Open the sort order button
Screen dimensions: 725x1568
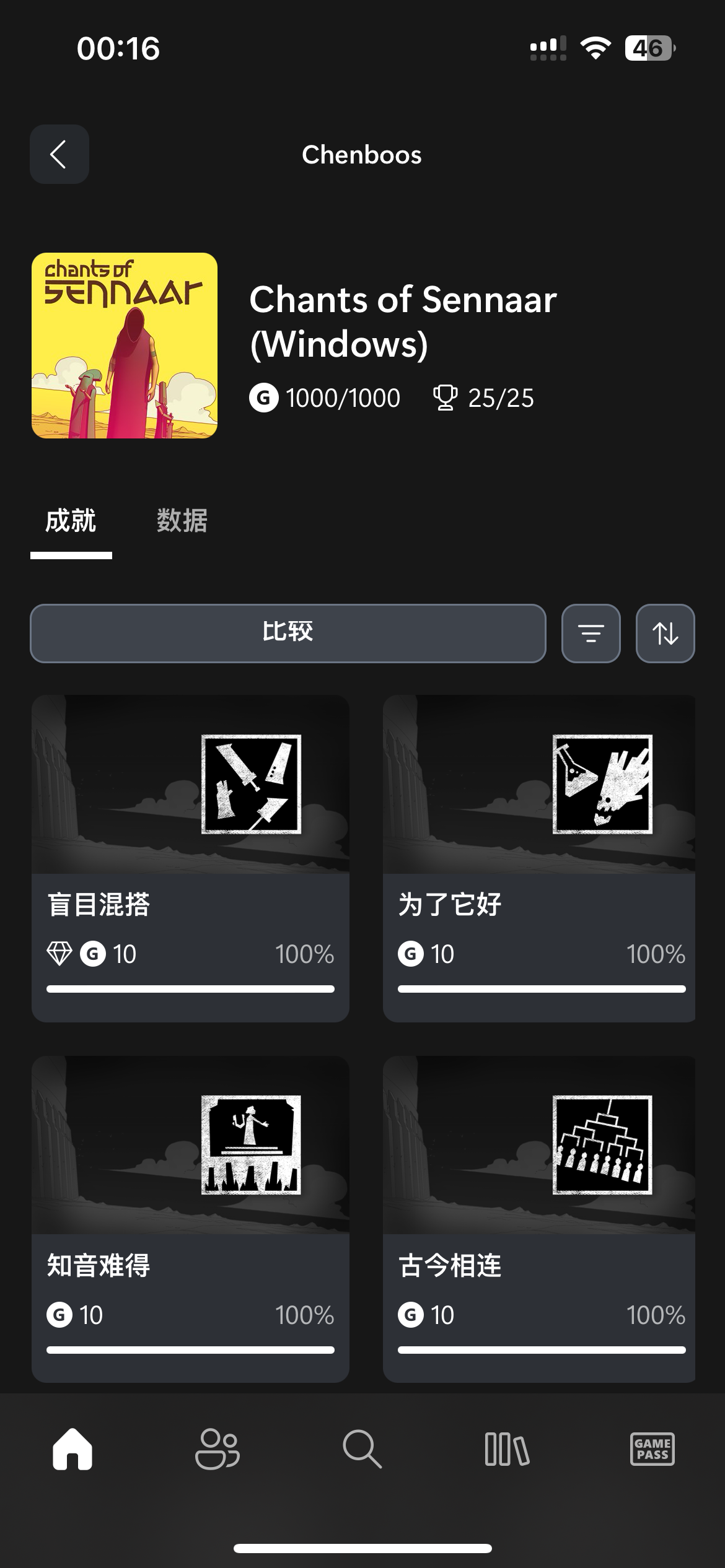(x=666, y=633)
